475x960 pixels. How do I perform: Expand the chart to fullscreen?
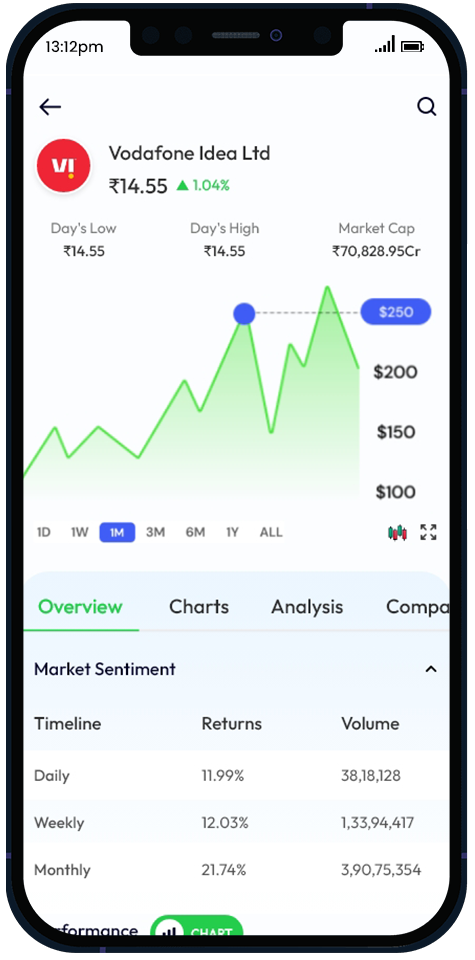(428, 532)
